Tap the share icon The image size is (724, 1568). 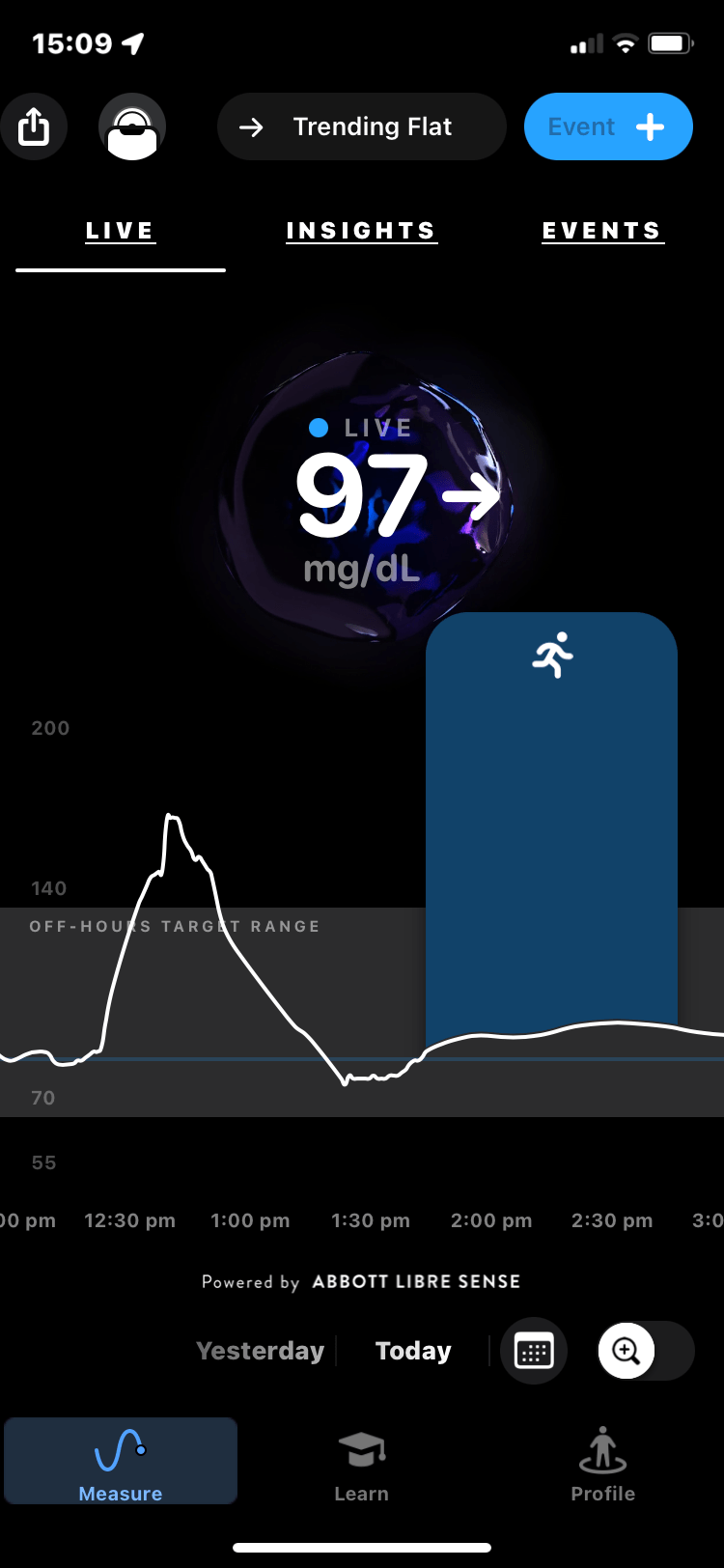34,126
